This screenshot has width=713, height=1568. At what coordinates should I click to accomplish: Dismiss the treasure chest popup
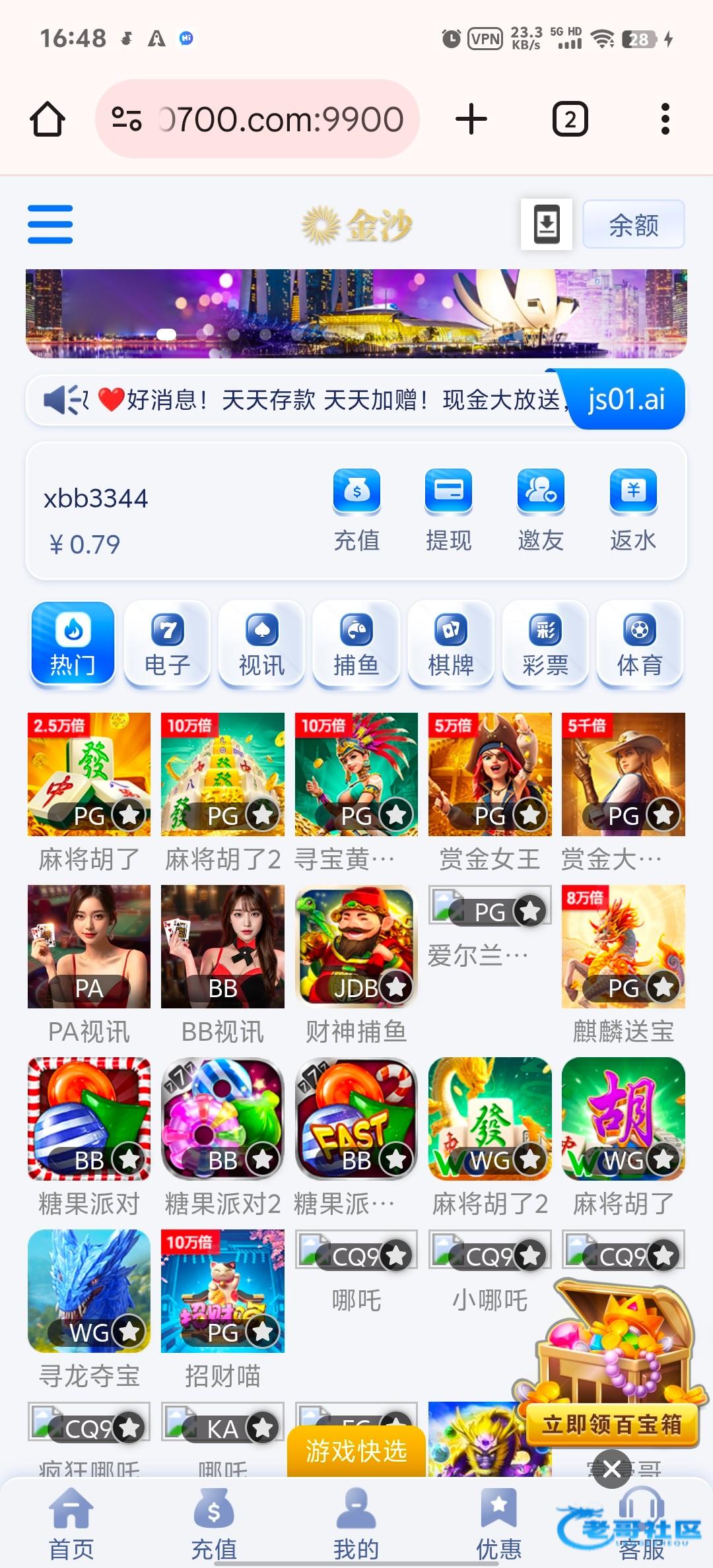[x=612, y=1469]
